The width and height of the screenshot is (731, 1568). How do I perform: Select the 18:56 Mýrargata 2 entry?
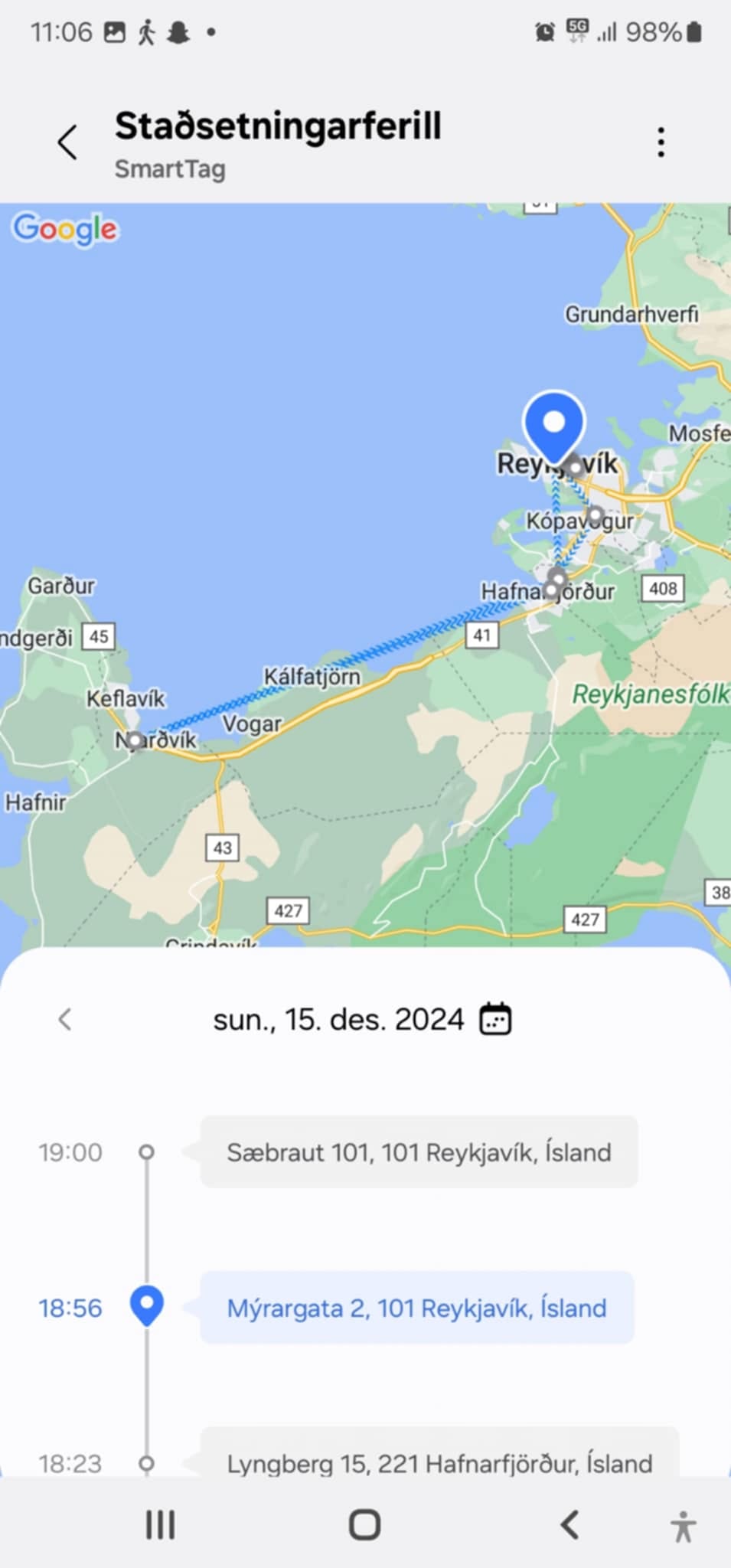pos(416,1308)
